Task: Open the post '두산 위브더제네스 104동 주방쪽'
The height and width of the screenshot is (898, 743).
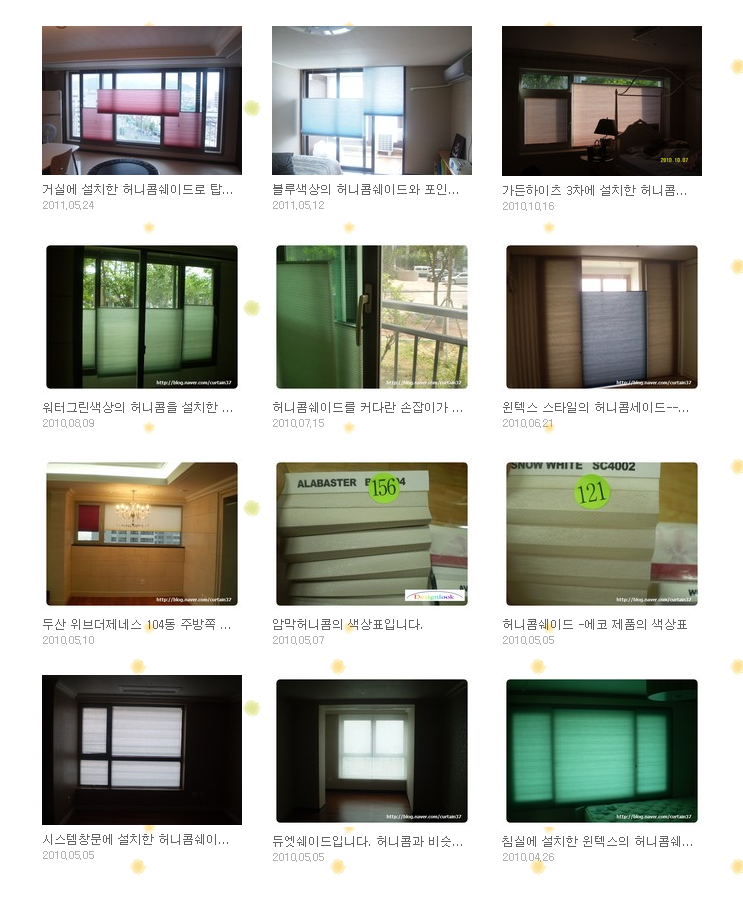Action: pyautogui.click(x=138, y=624)
